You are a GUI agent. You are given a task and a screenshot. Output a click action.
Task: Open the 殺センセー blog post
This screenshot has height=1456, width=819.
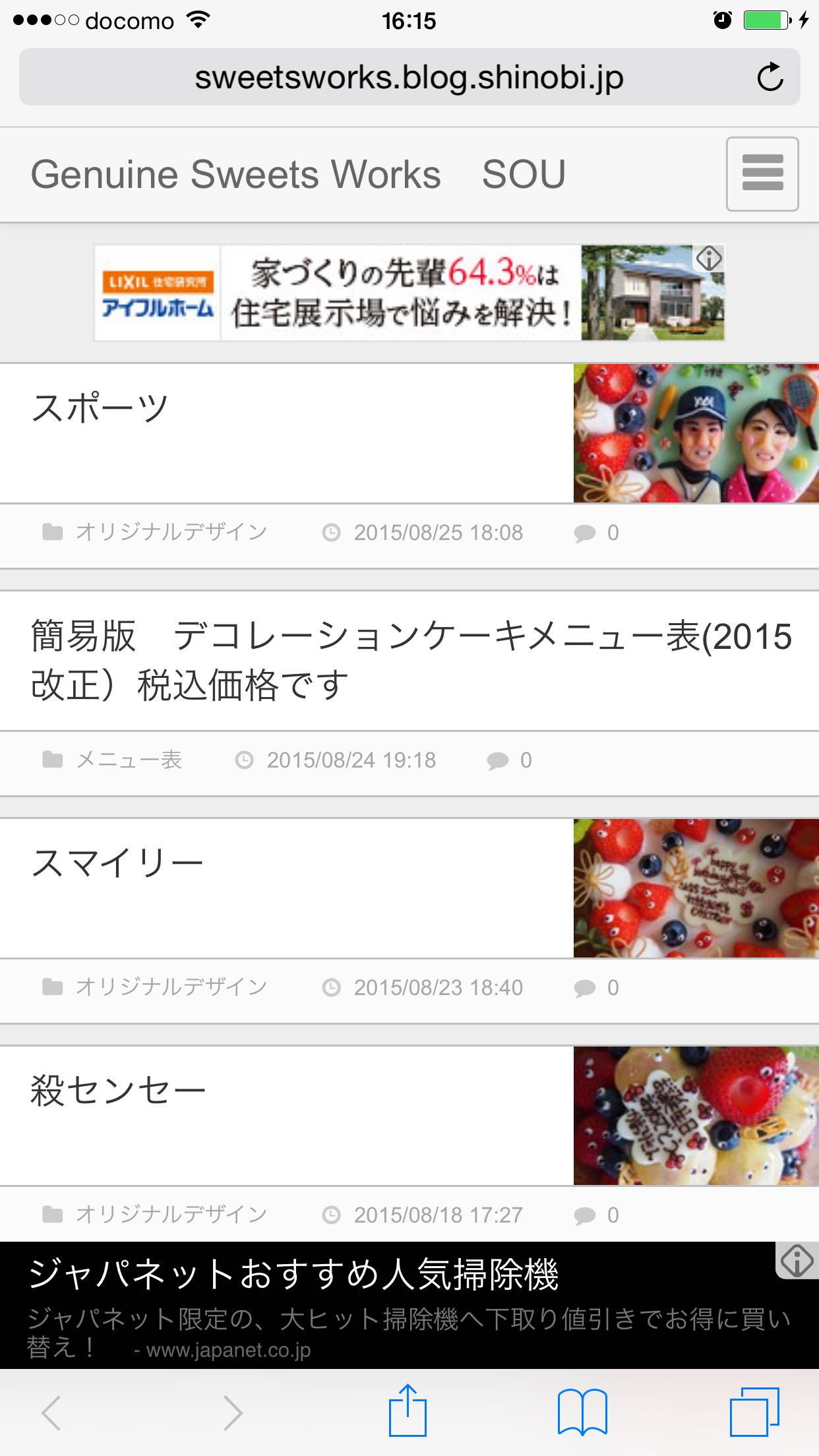(x=119, y=1090)
